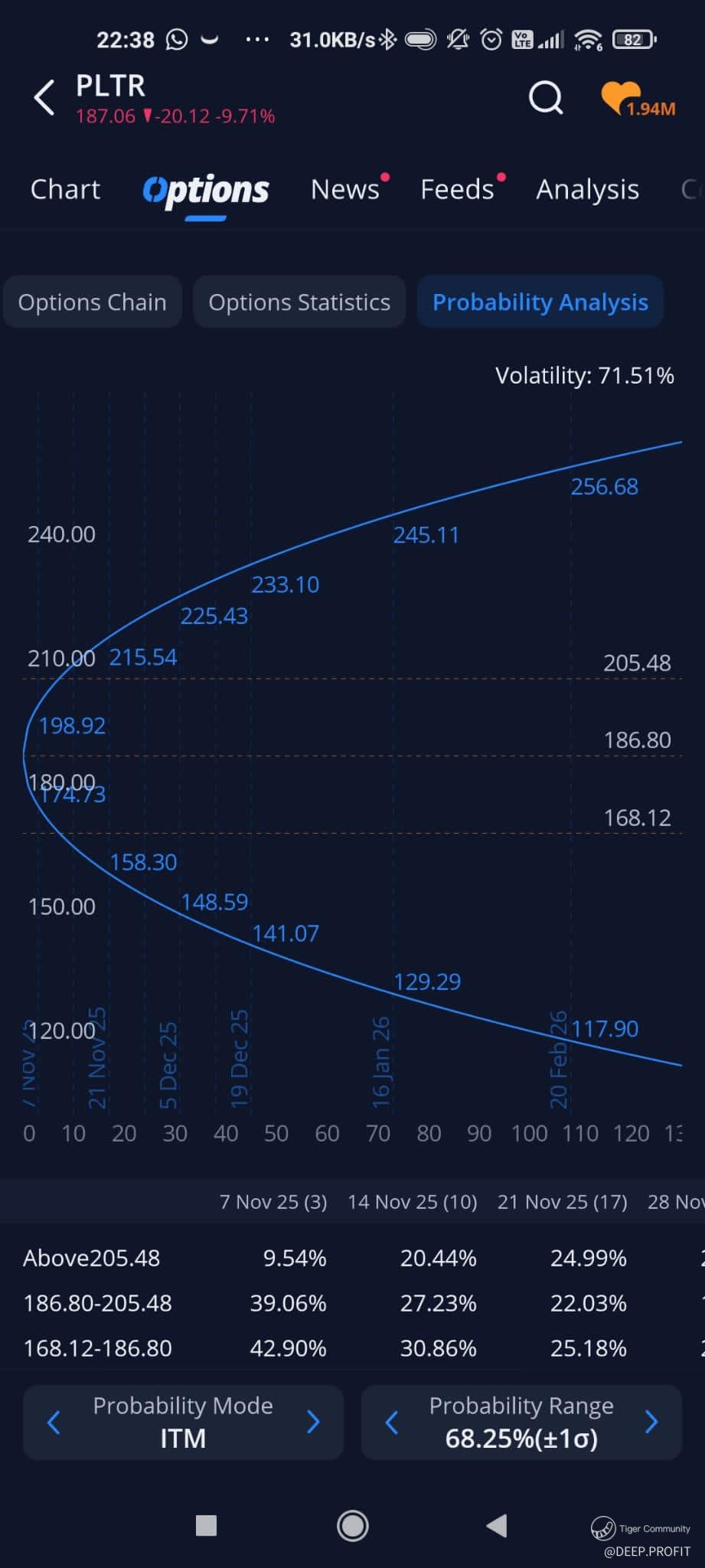Open the stock search icon
705x1568 pixels.
coord(546,98)
